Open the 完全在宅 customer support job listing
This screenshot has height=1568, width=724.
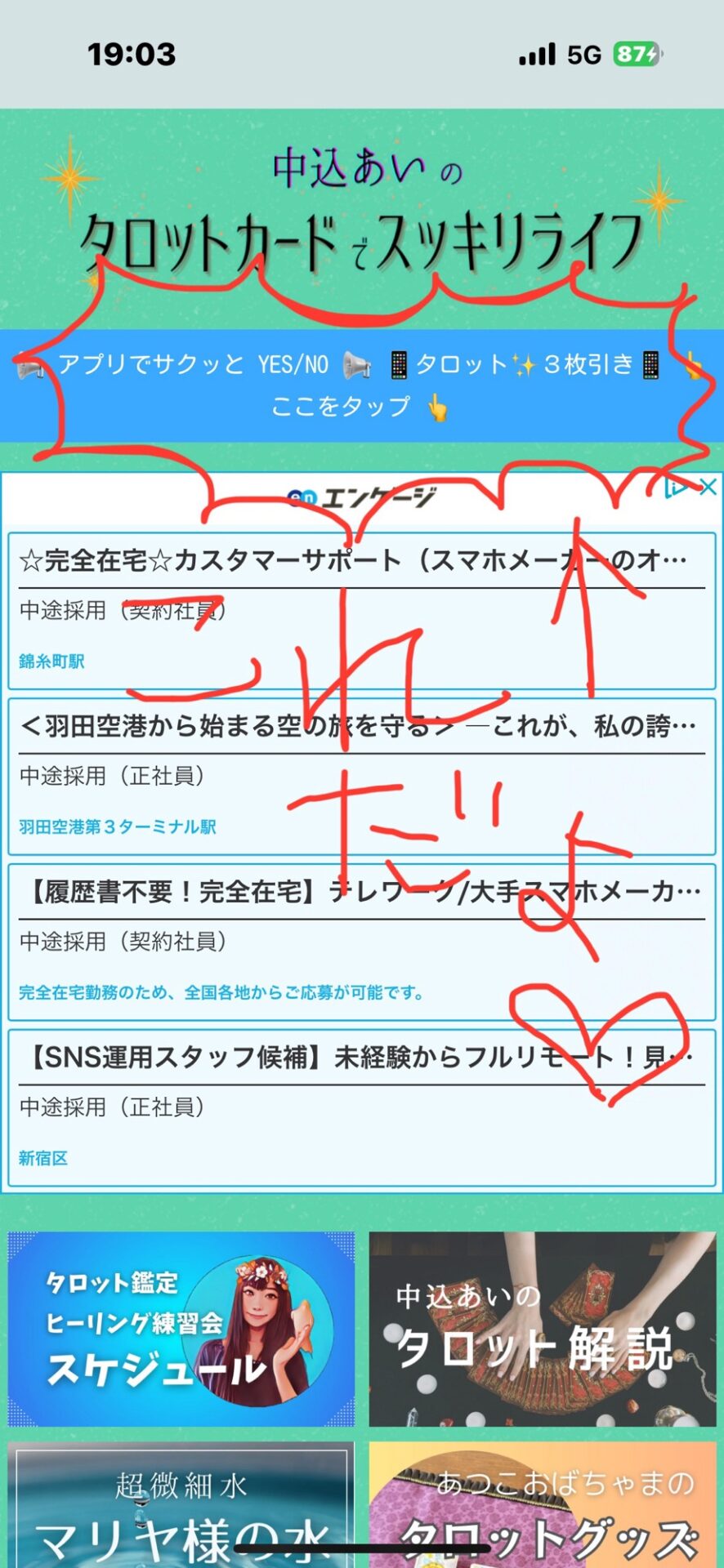click(x=361, y=610)
